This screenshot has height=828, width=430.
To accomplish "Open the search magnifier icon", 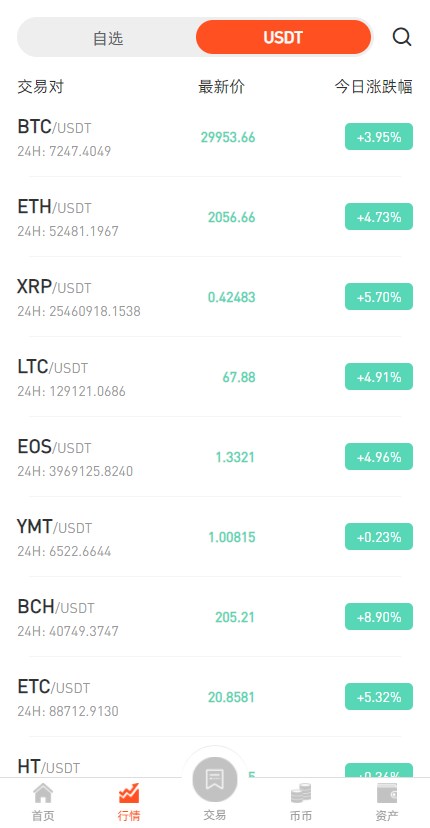I will [x=401, y=37].
